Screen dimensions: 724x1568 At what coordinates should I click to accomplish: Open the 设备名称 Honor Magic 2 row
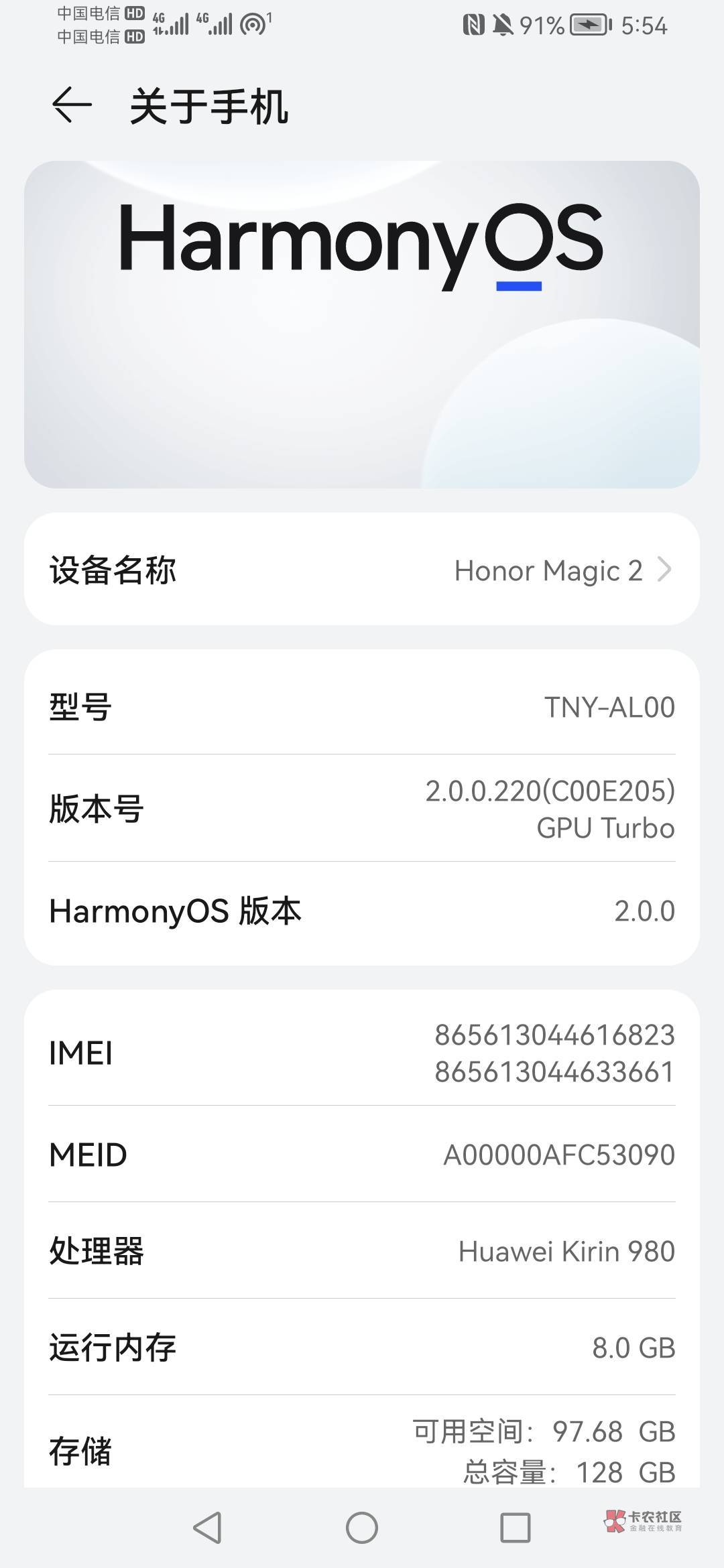362,570
